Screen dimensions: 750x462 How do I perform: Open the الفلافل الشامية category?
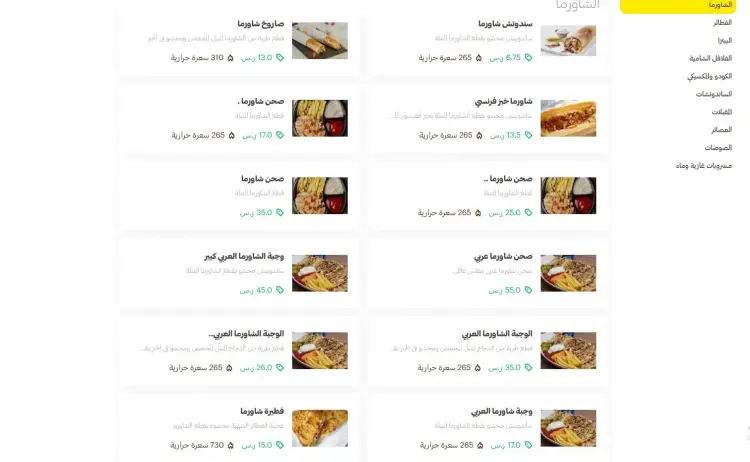711,58
